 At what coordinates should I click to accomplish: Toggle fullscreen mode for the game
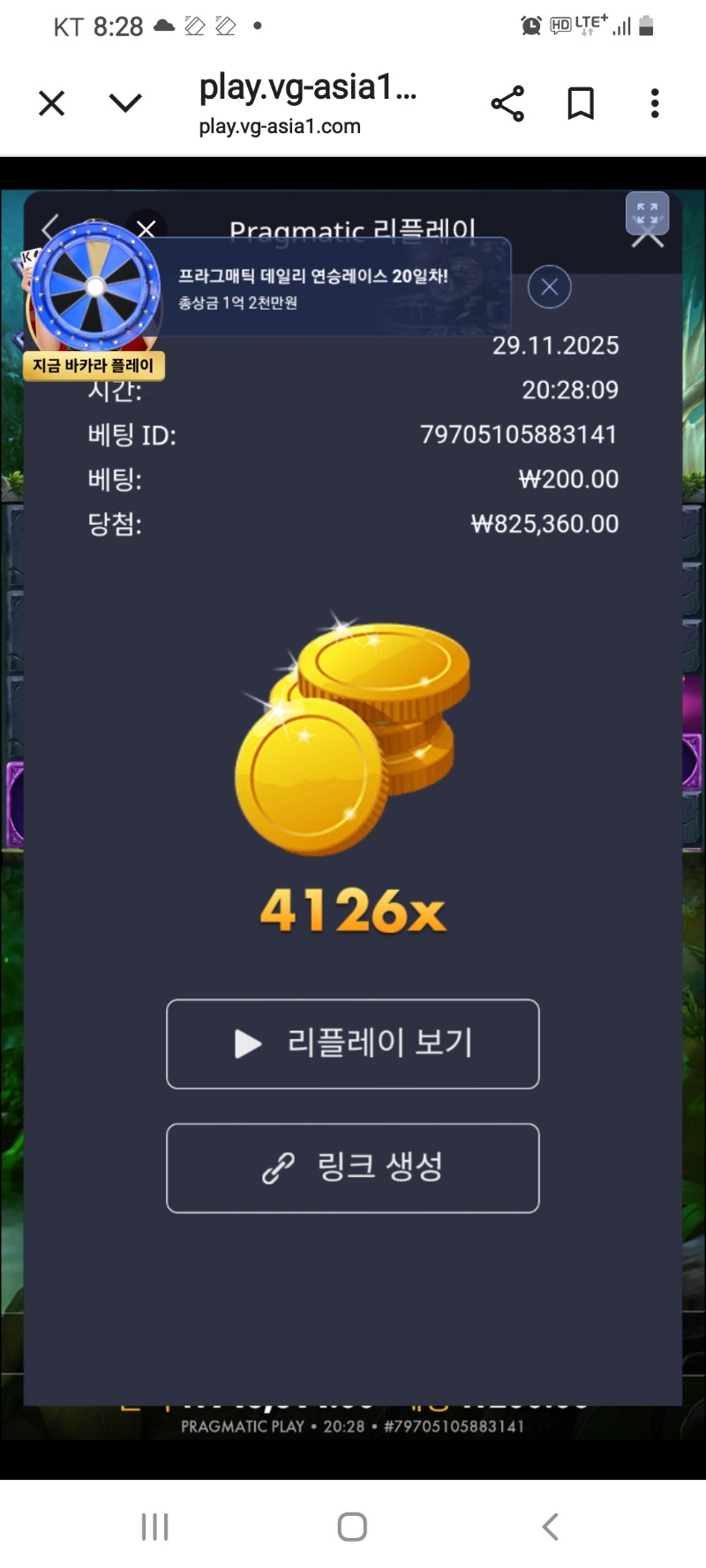647,213
